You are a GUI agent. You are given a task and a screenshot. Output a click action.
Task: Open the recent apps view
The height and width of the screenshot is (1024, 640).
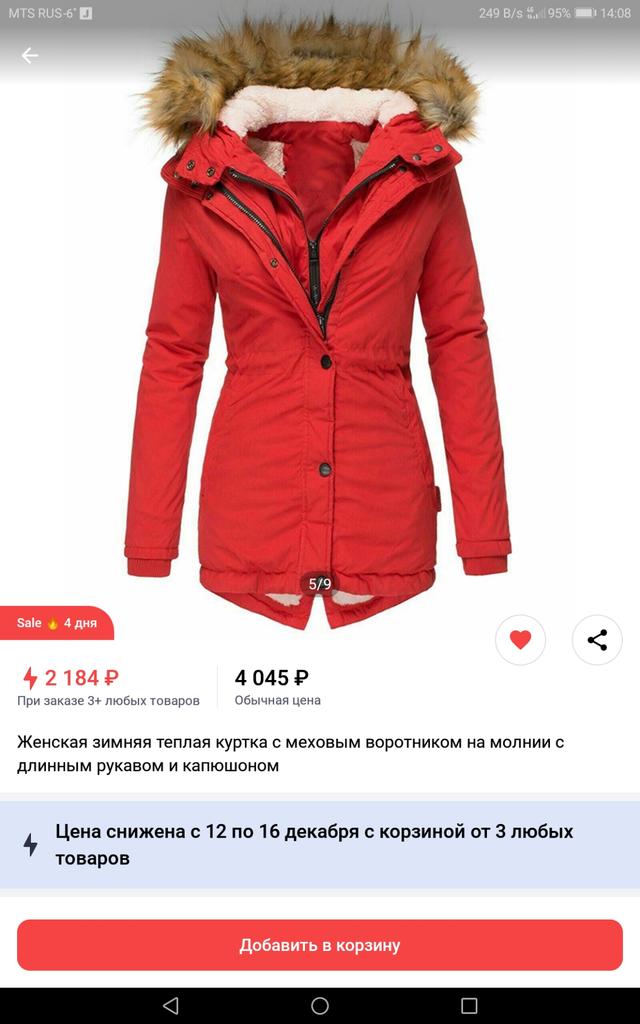pyautogui.click(x=469, y=1005)
